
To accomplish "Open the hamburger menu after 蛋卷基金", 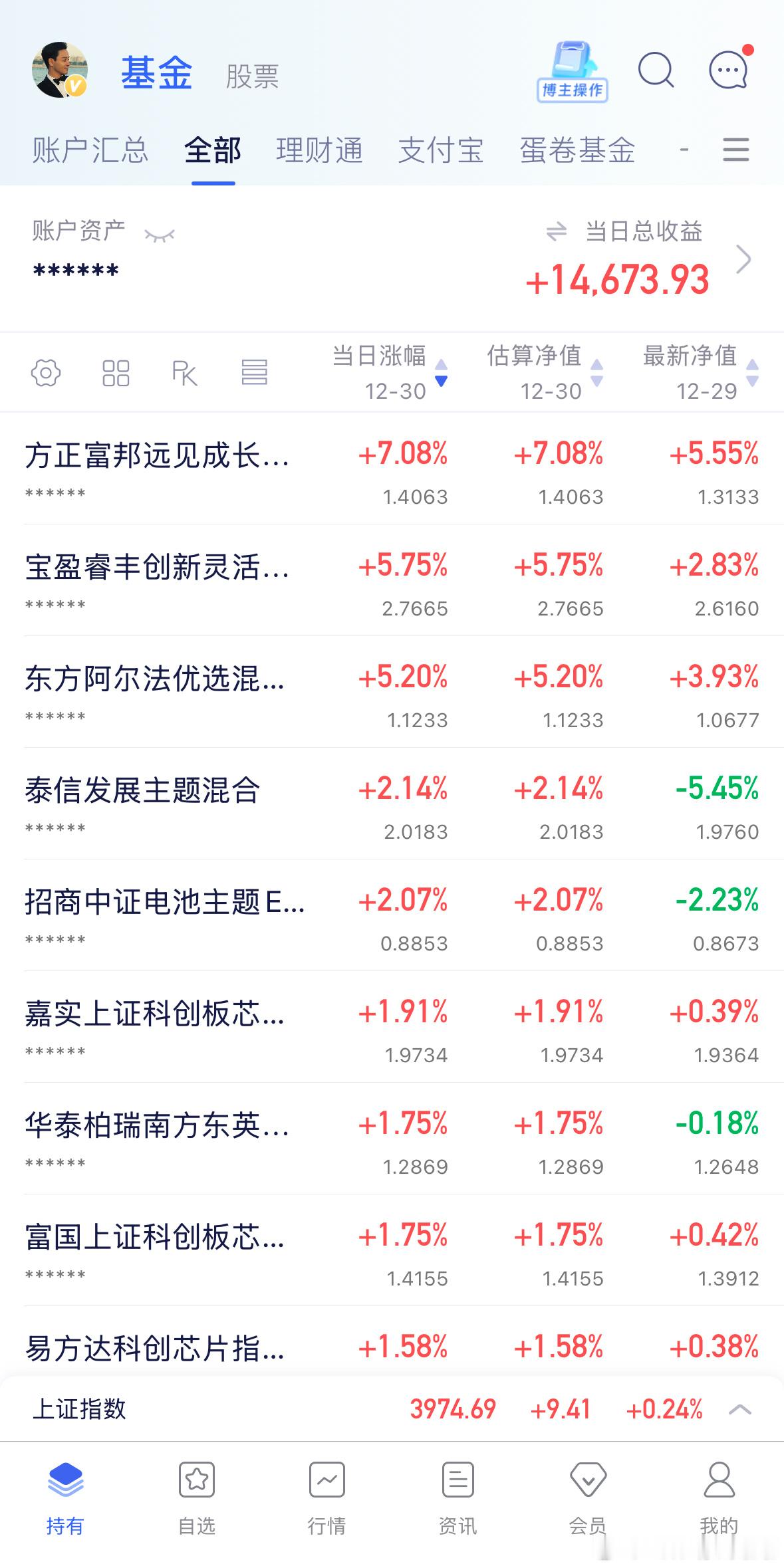I will point(735,150).
